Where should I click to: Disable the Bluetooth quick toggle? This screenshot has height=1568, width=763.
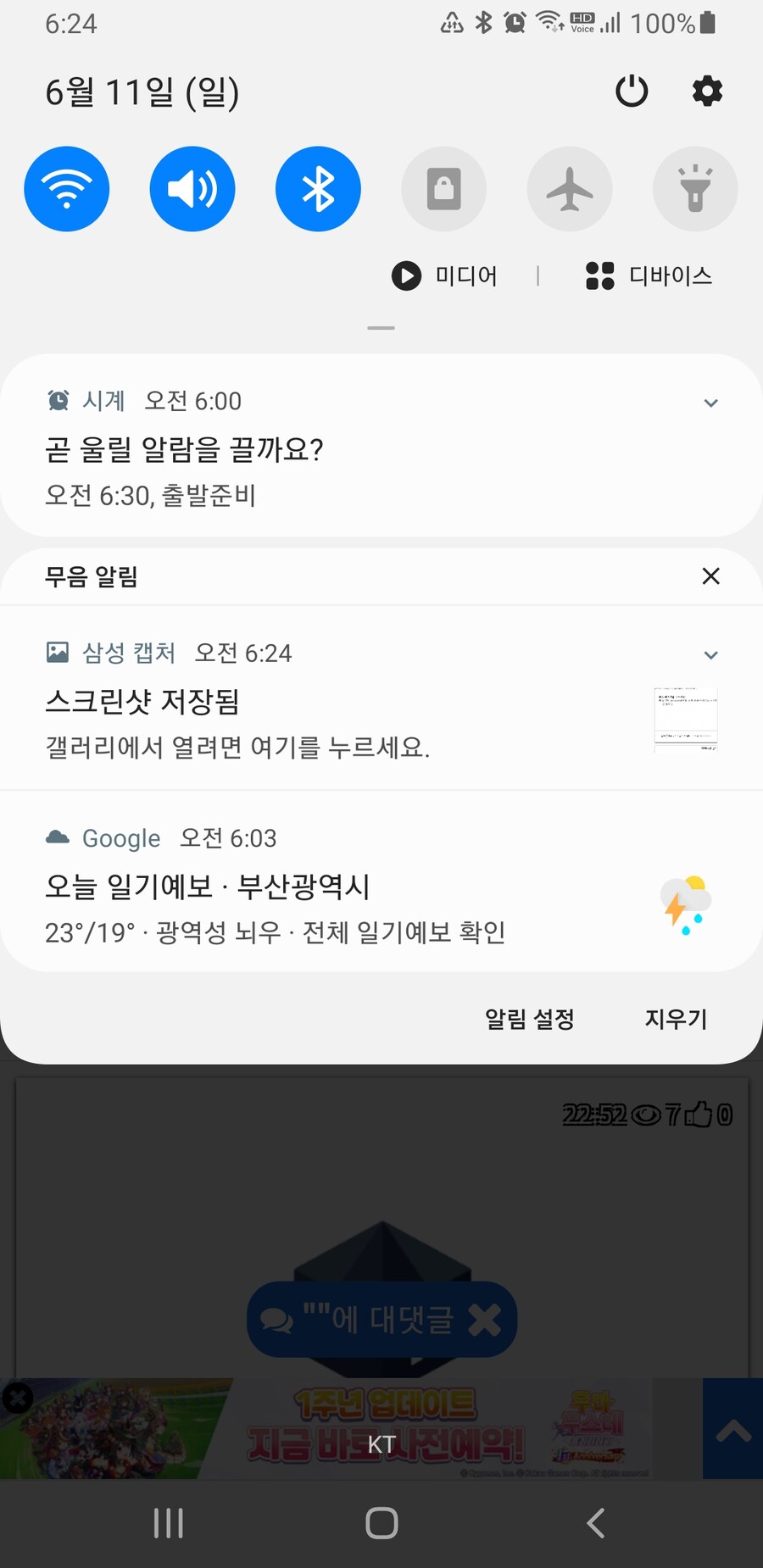(318, 189)
